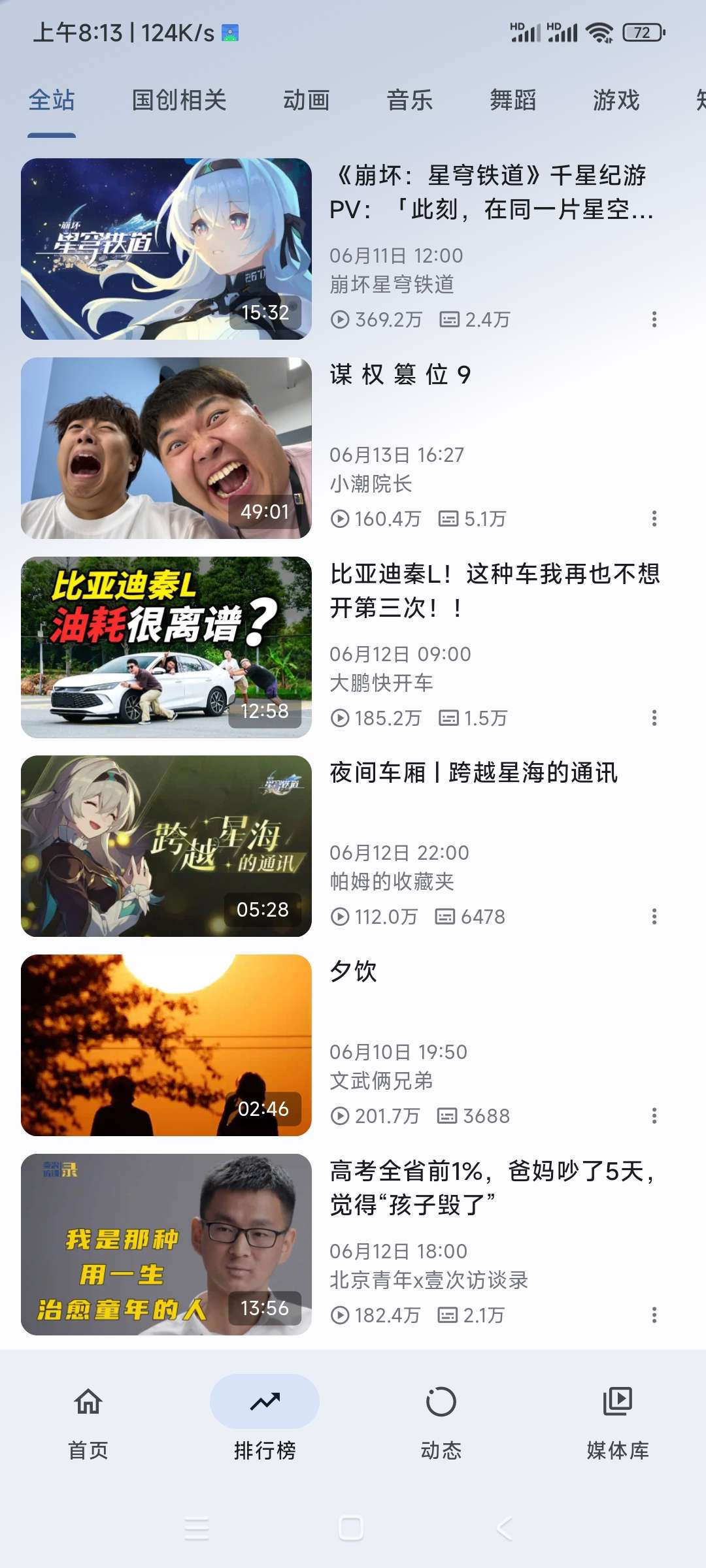Watch the 比亚迪秦L video

(166, 647)
